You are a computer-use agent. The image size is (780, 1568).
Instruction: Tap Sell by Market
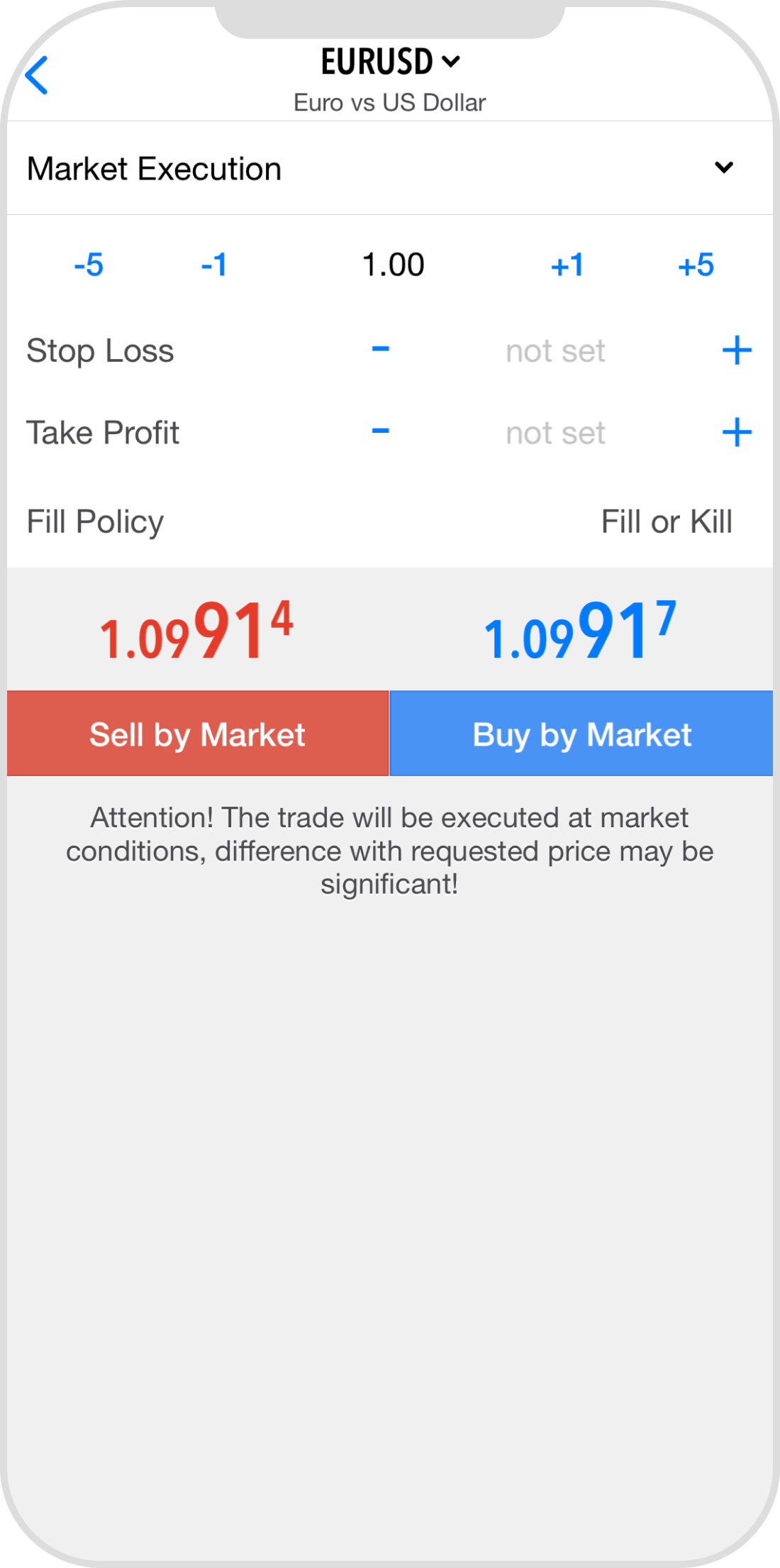point(198,734)
